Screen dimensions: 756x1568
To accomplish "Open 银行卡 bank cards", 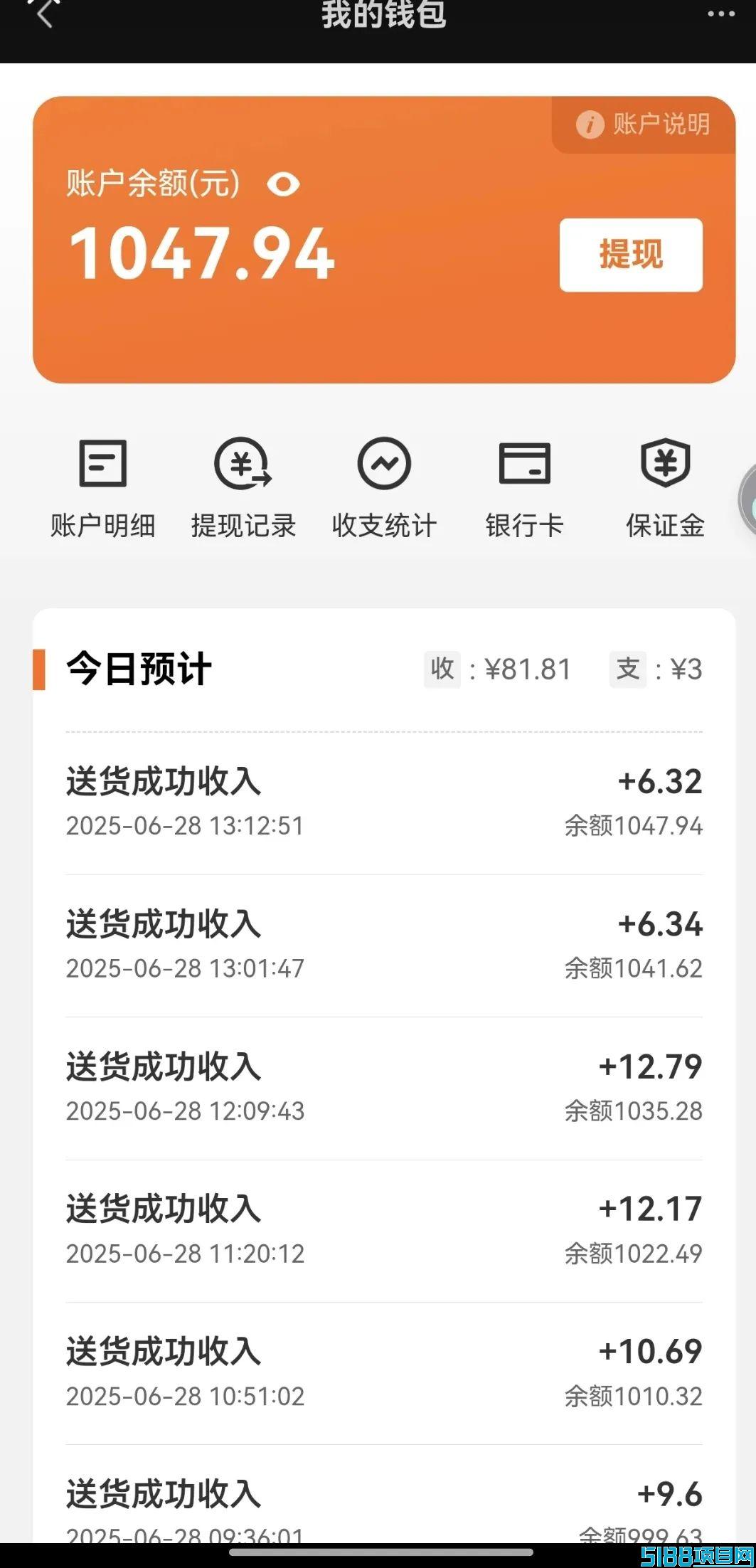I will click(525, 488).
